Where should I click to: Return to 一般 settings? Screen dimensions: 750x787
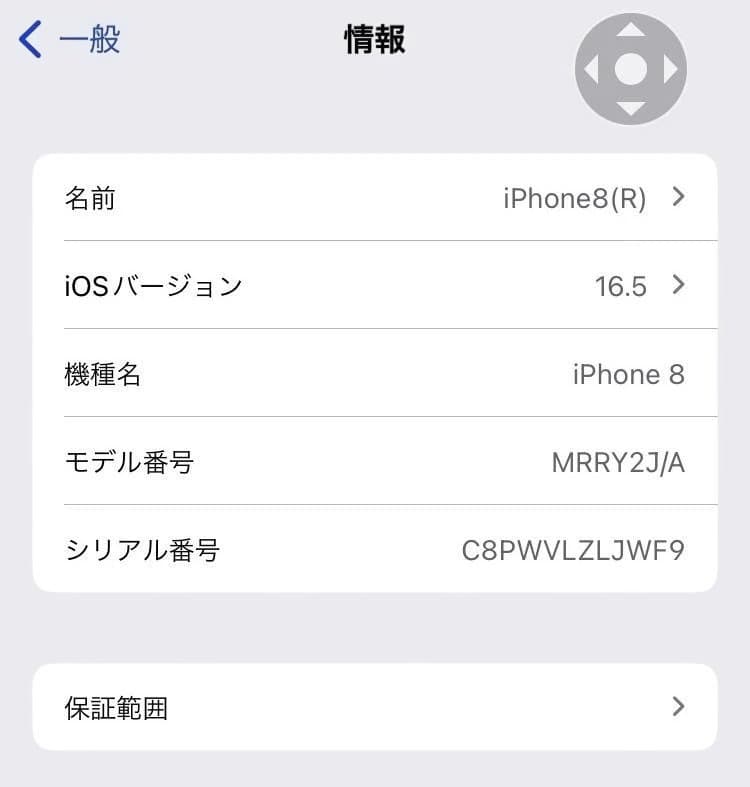coord(70,38)
